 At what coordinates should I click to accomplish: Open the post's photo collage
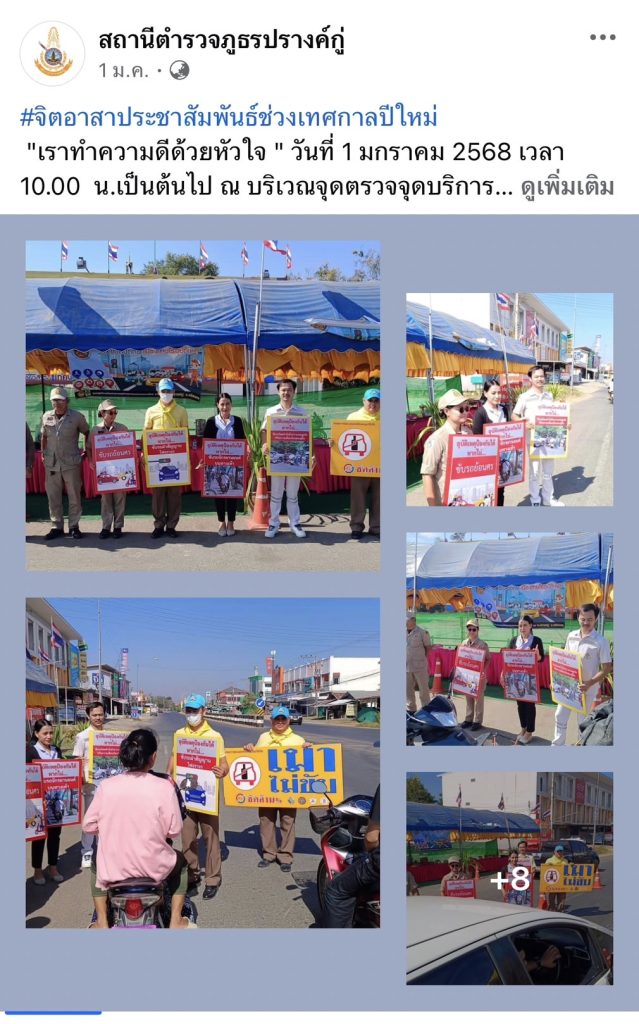point(203,405)
